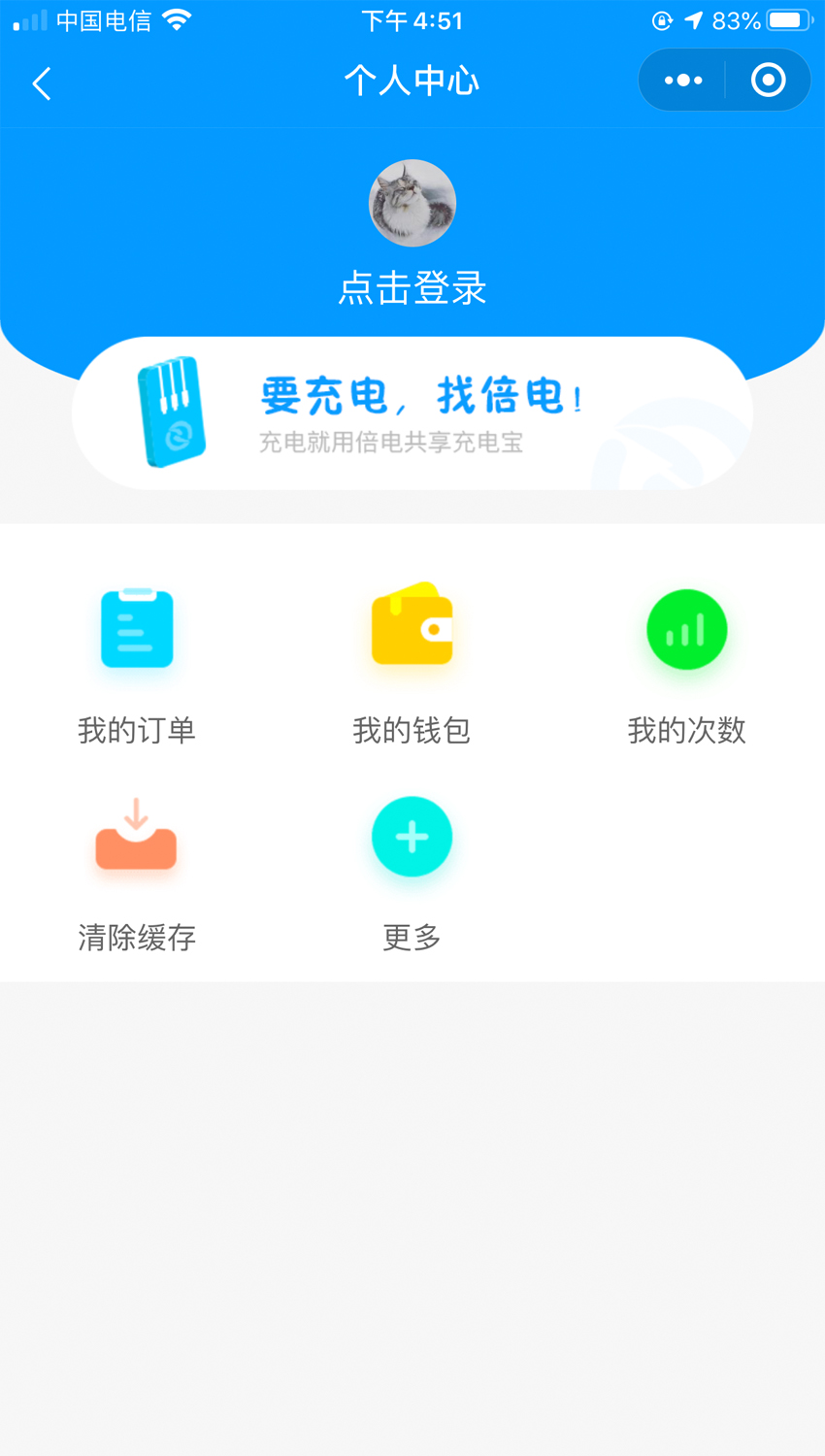
Task: Tap the 要充电，找倍电 banner
Action: [x=412, y=412]
